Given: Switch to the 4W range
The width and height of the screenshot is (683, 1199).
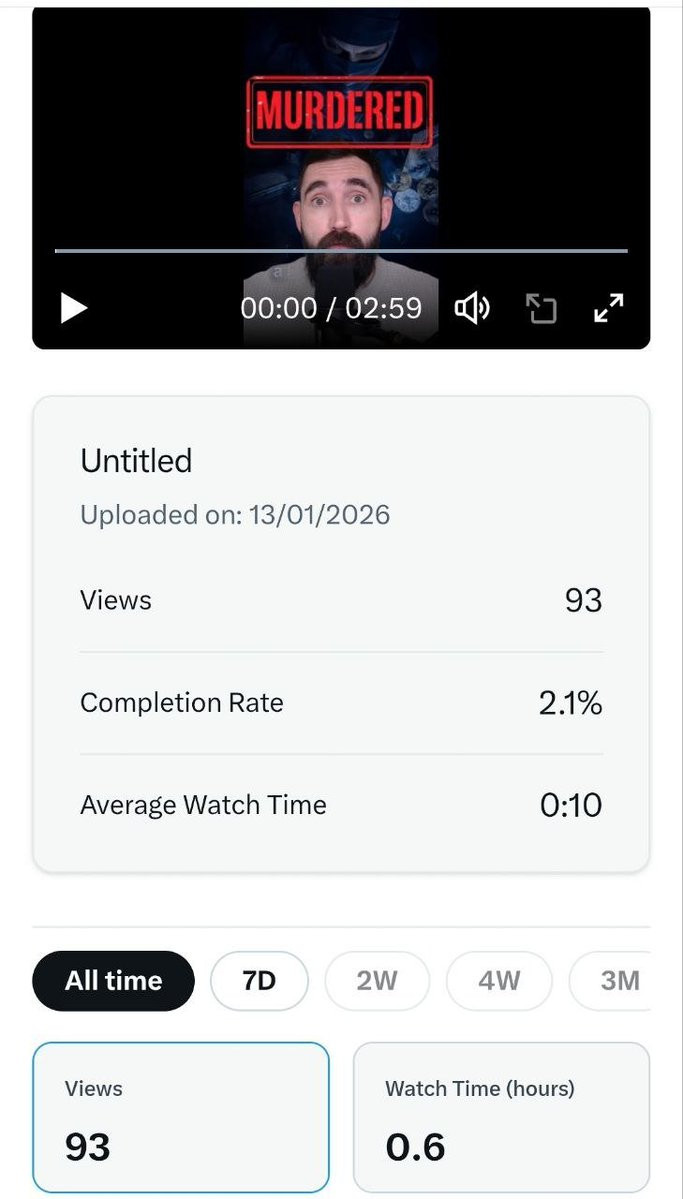Looking at the screenshot, I should point(499,981).
